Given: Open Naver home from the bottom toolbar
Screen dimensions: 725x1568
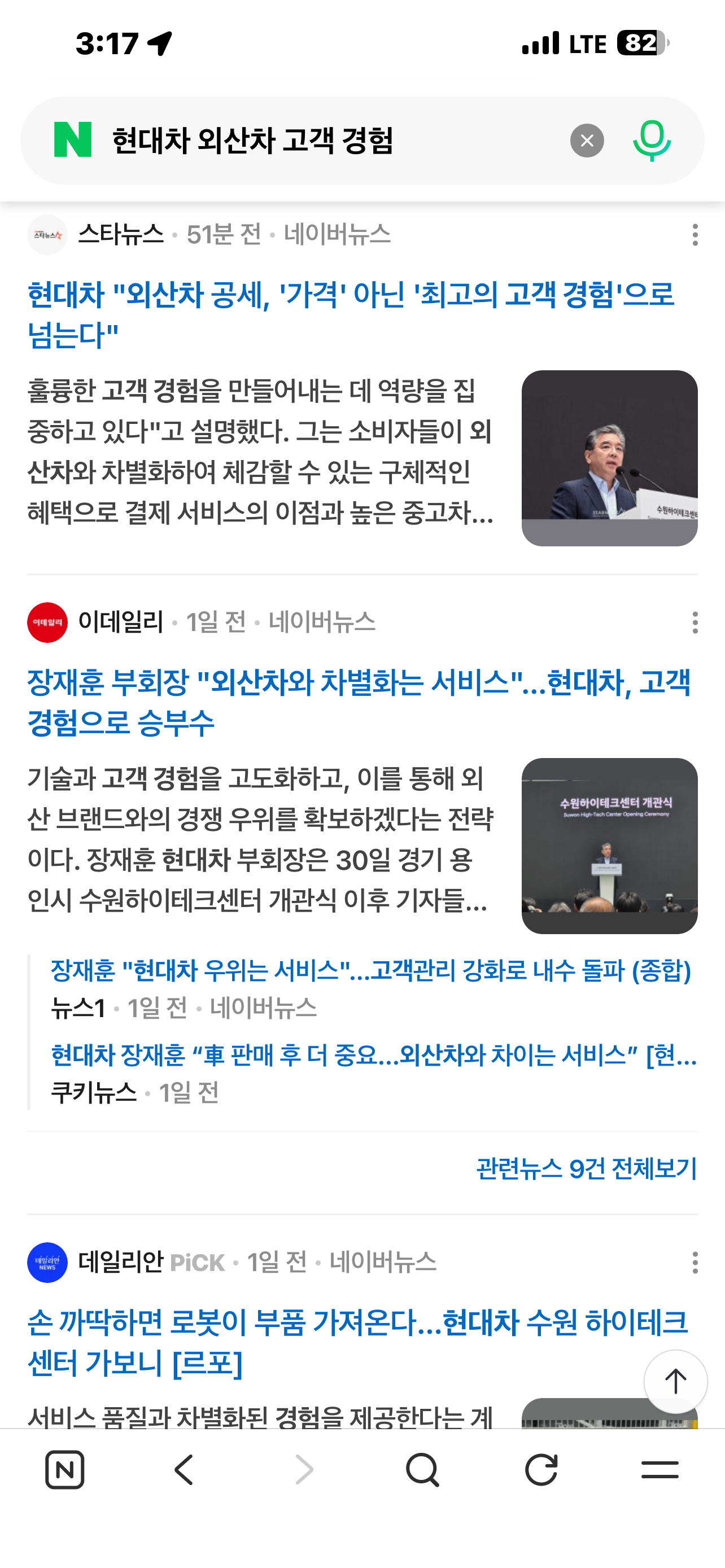Looking at the screenshot, I should tap(65, 1470).
